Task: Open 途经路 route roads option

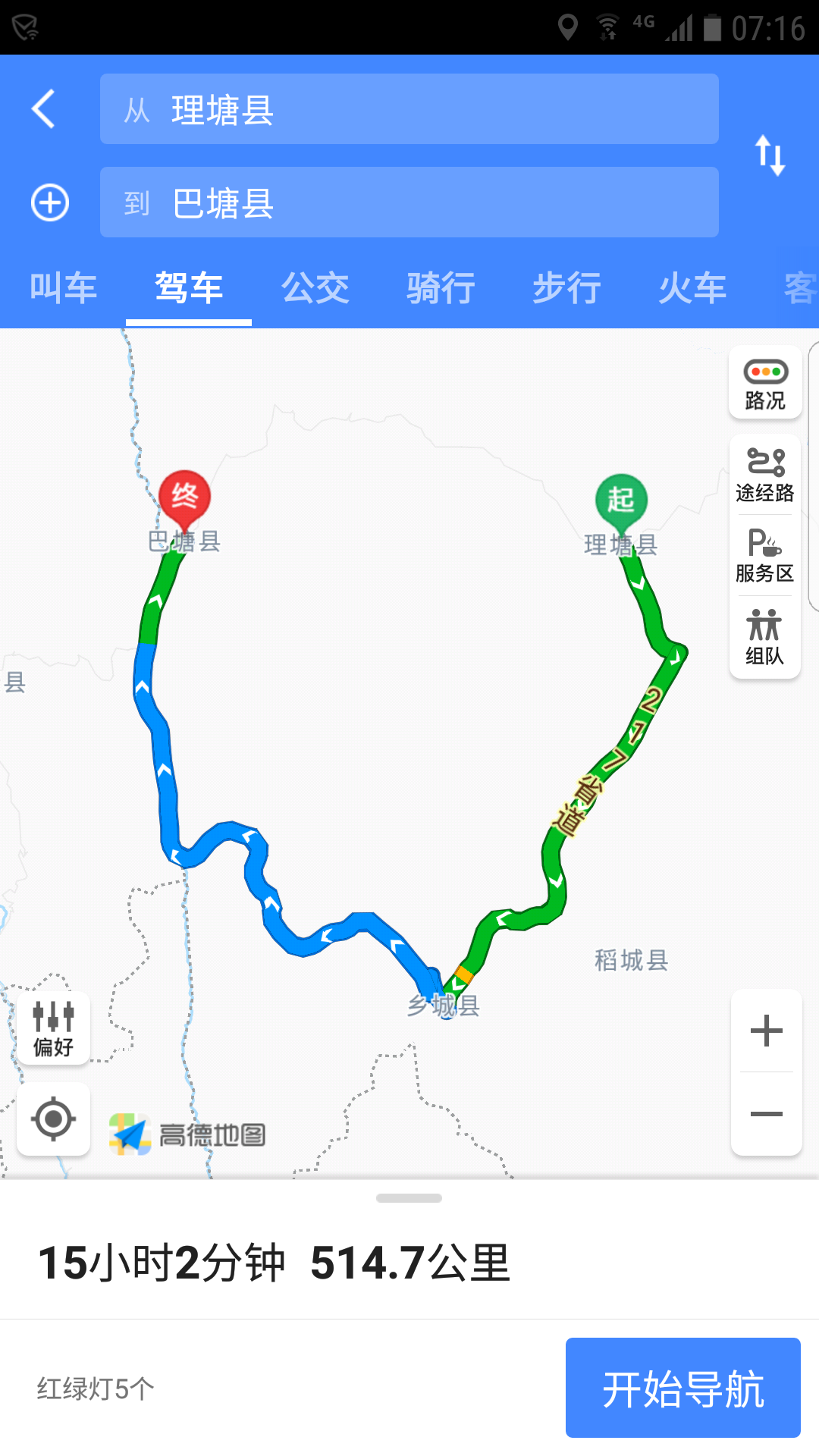Action: pos(765,475)
